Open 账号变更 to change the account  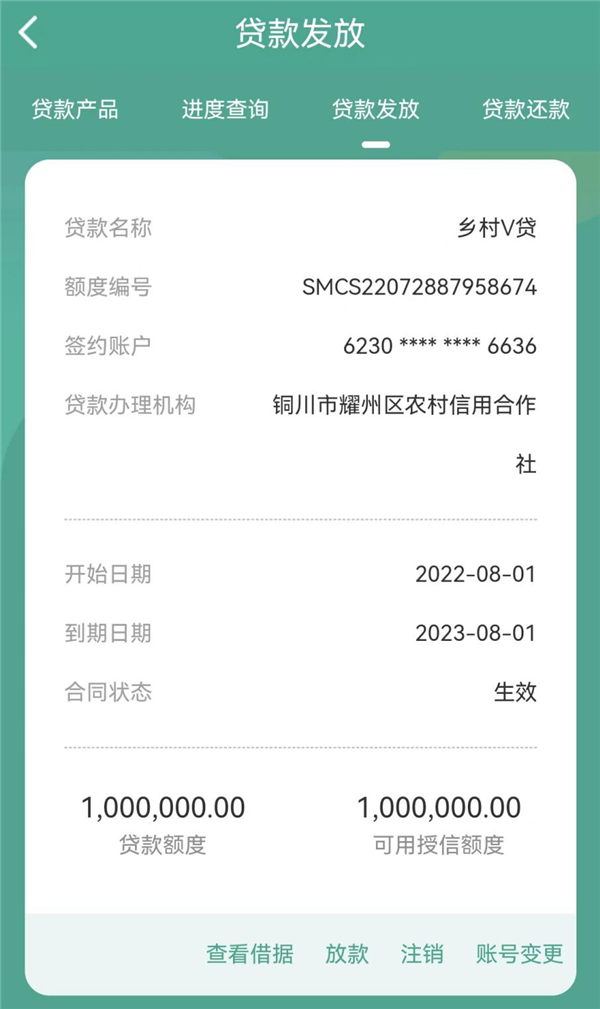520,953
